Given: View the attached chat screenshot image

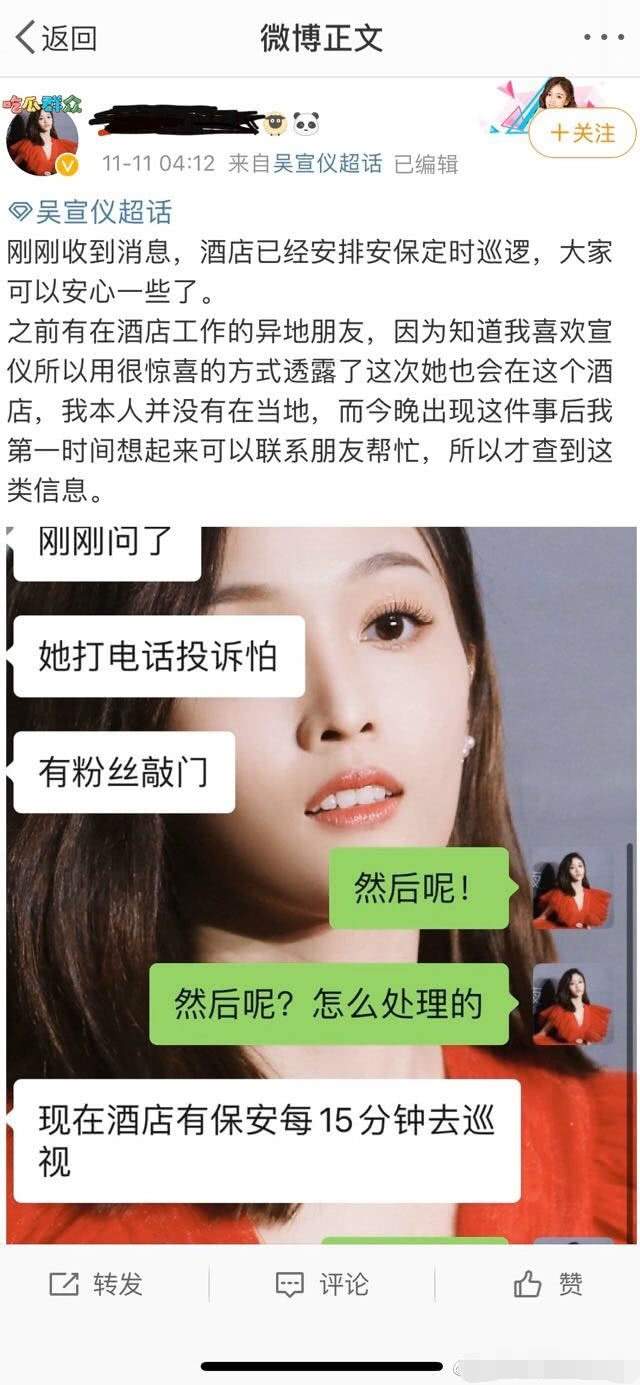Looking at the screenshot, I should [321, 885].
